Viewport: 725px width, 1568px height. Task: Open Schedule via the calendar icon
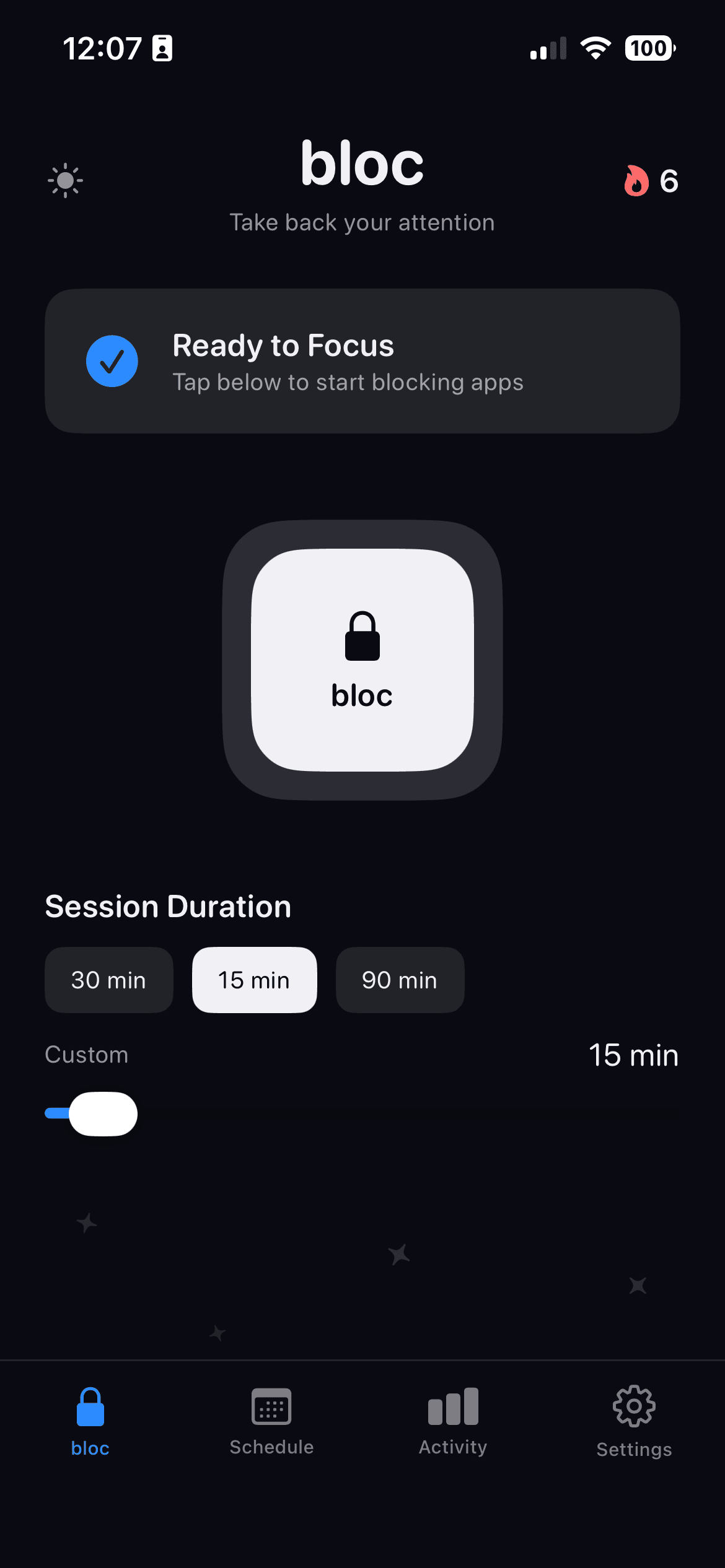pyautogui.click(x=271, y=1406)
